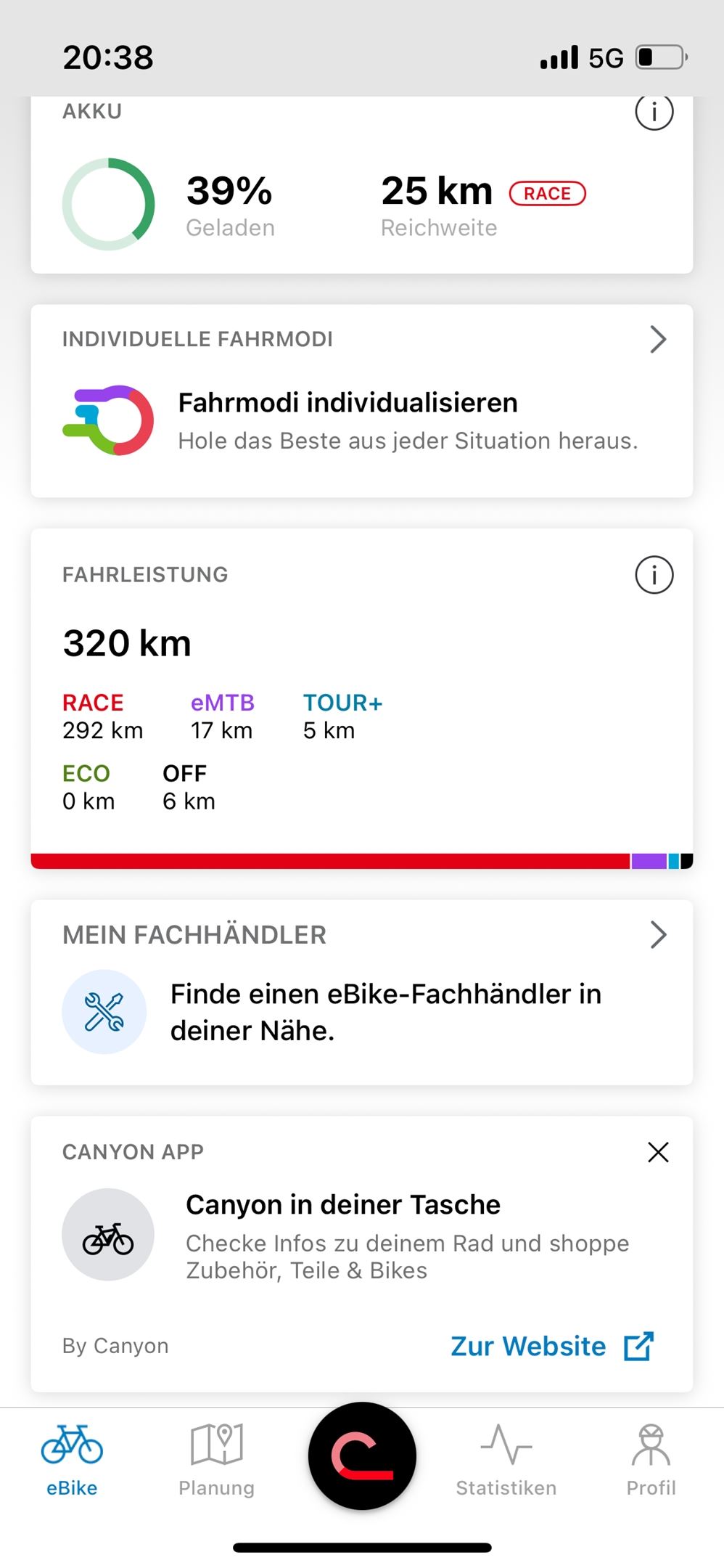Open the Profil tab
The width and height of the screenshot is (724, 1568).
[x=651, y=1461]
